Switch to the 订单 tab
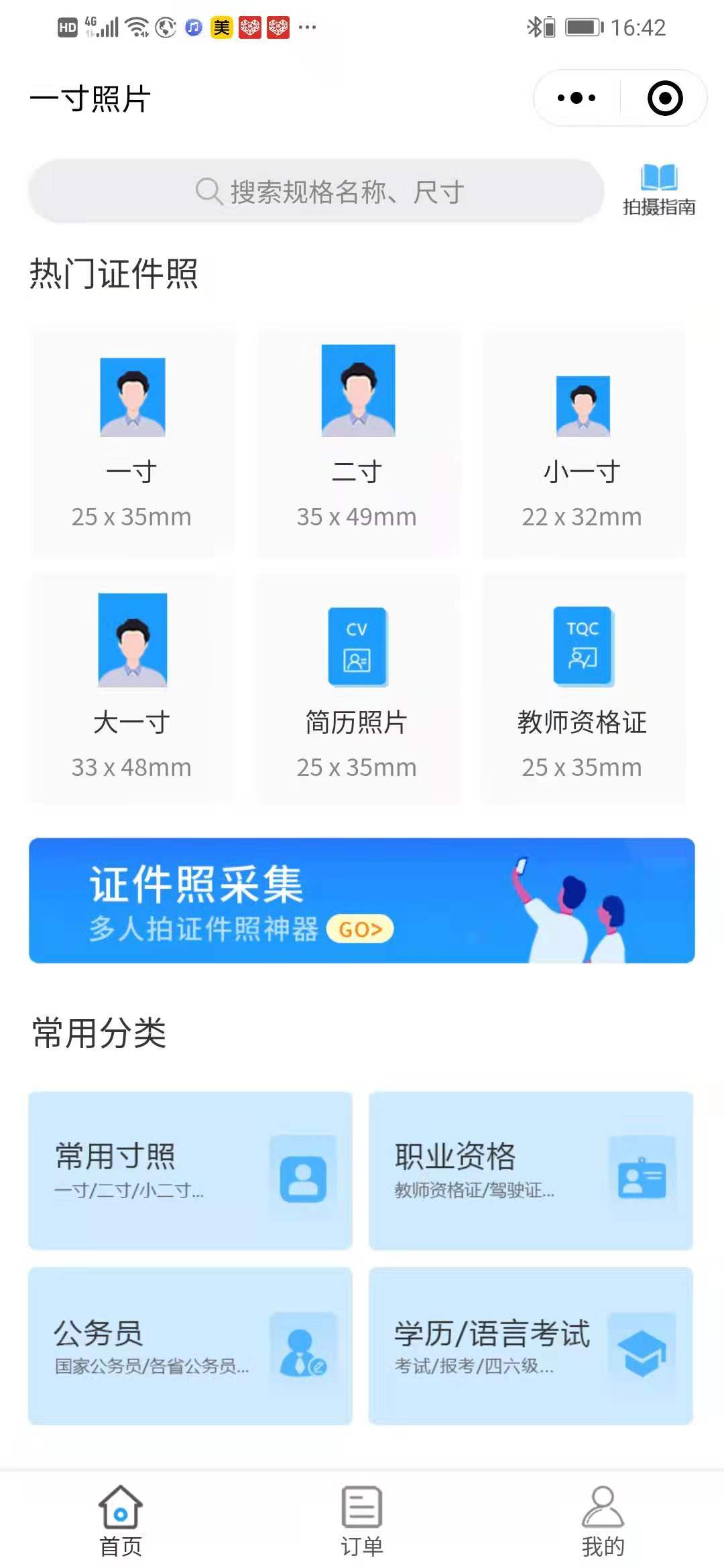The width and height of the screenshot is (724, 1568). tap(362, 1521)
